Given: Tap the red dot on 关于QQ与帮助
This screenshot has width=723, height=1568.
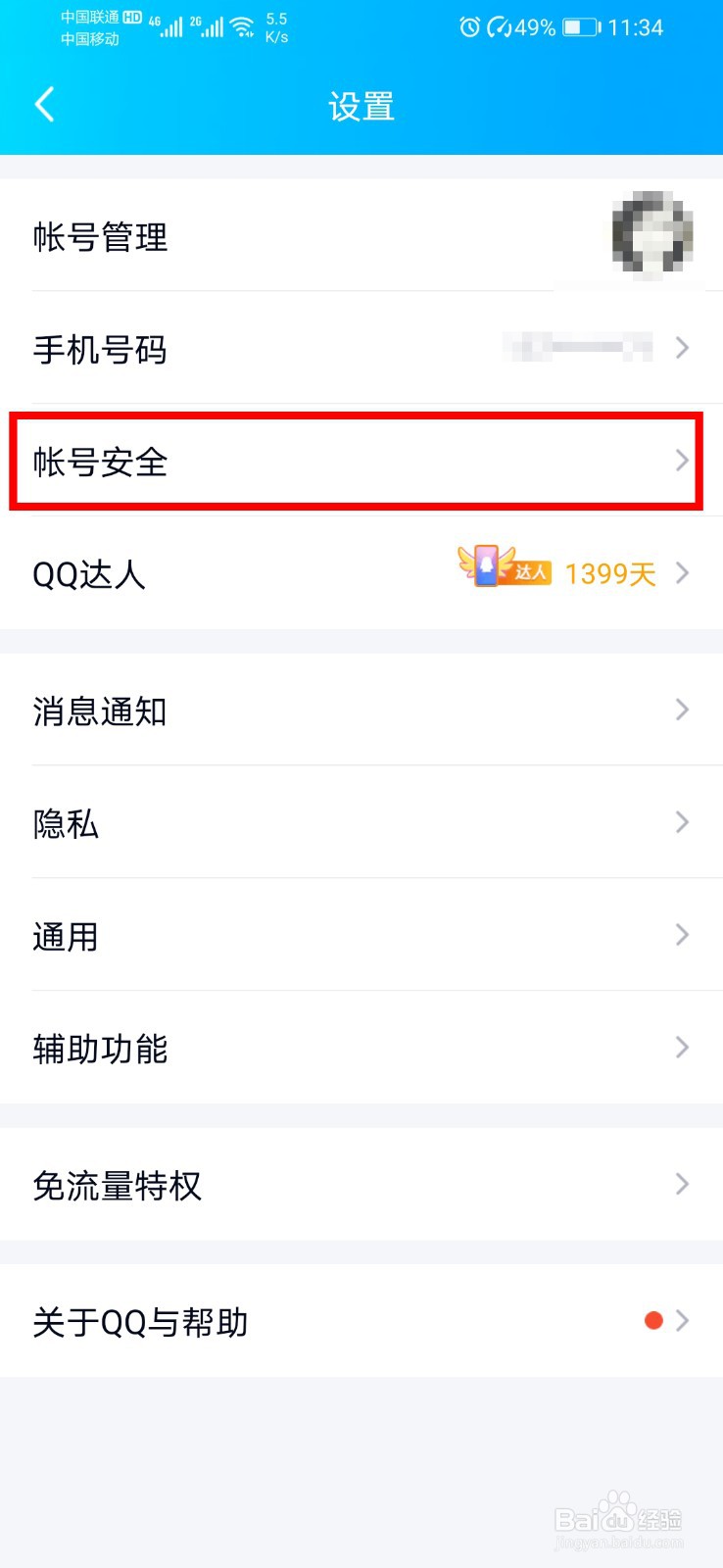Looking at the screenshot, I should [653, 1320].
